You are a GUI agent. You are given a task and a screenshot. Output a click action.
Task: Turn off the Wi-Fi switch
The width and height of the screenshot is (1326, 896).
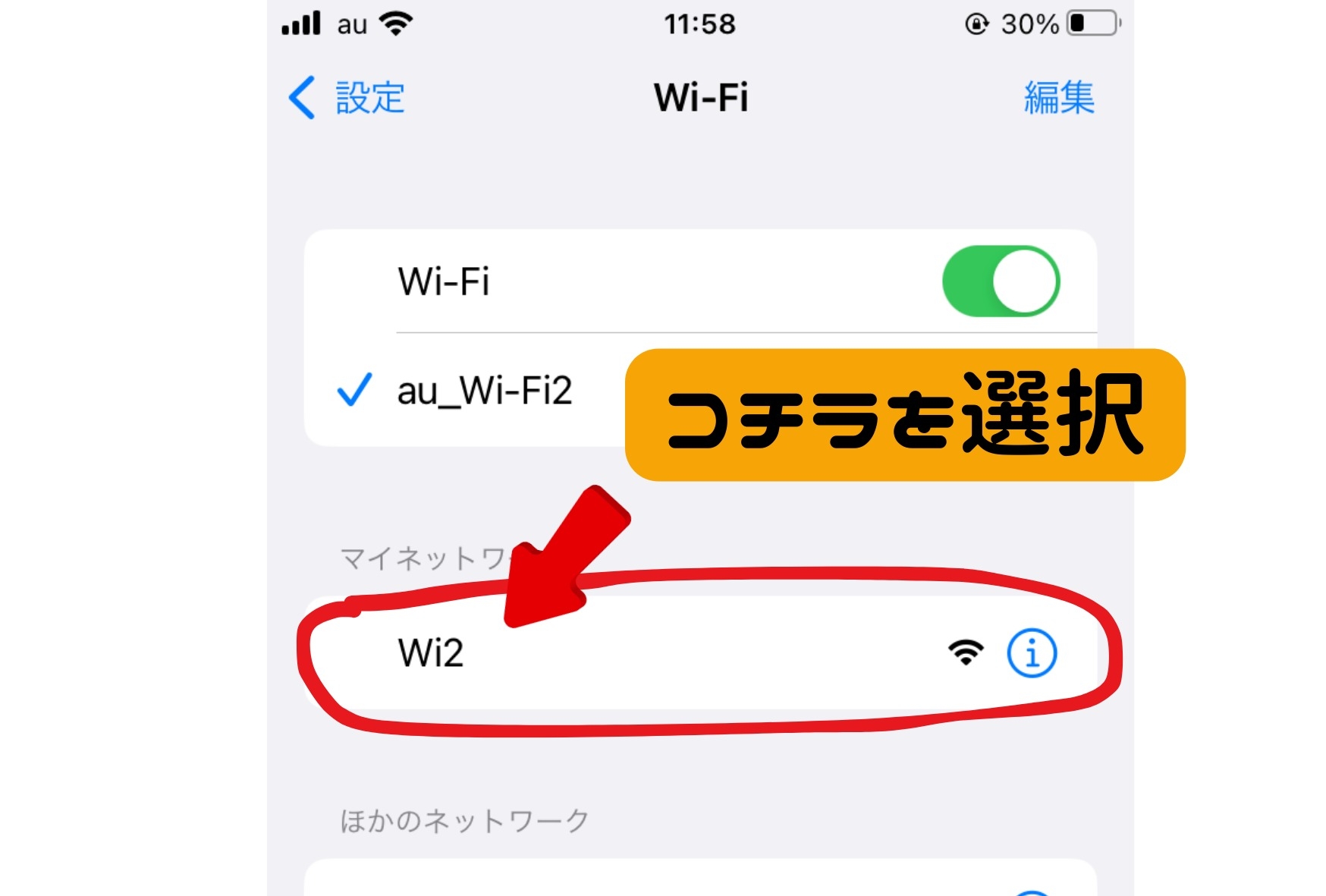point(1000,281)
